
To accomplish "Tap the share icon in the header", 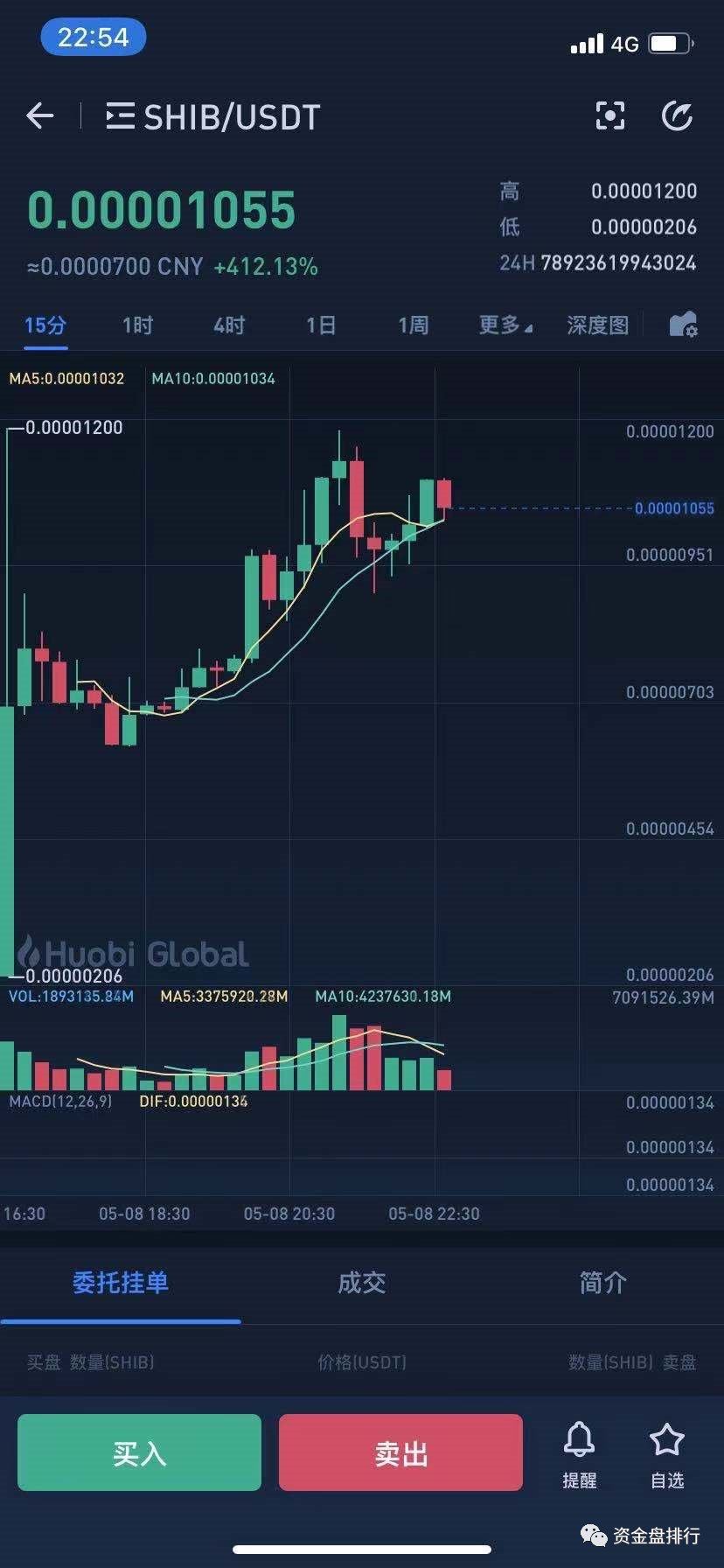I will (x=677, y=115).
